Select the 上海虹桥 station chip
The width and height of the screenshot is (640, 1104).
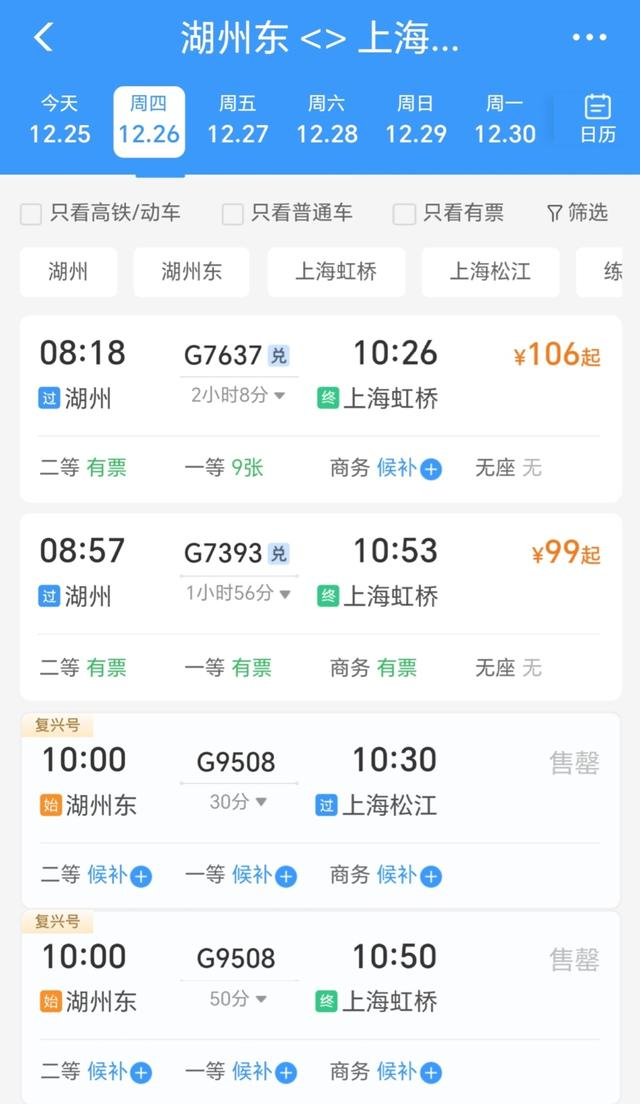coord(336,272)
